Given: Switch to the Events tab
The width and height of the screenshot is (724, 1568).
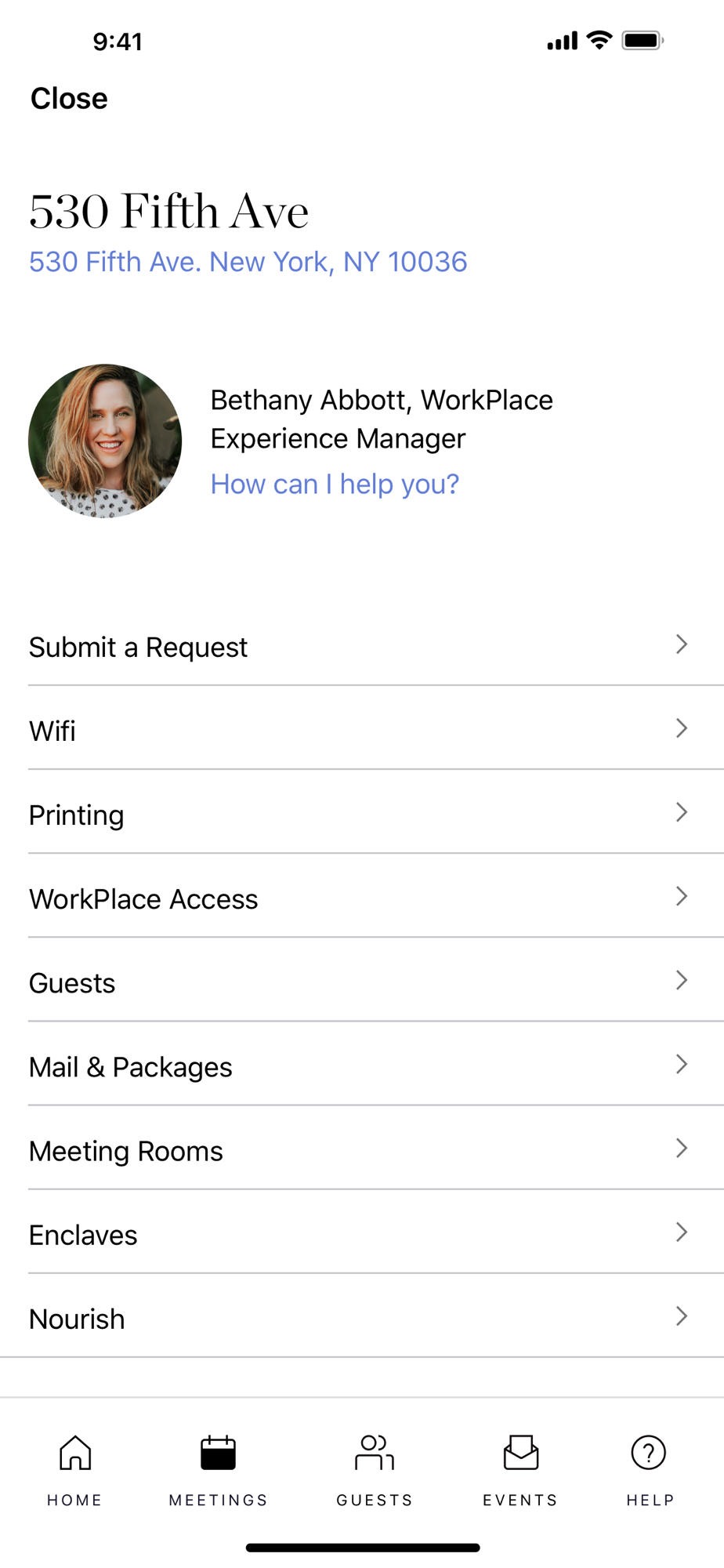Looking at the screenshot, I should (520, 1470).
